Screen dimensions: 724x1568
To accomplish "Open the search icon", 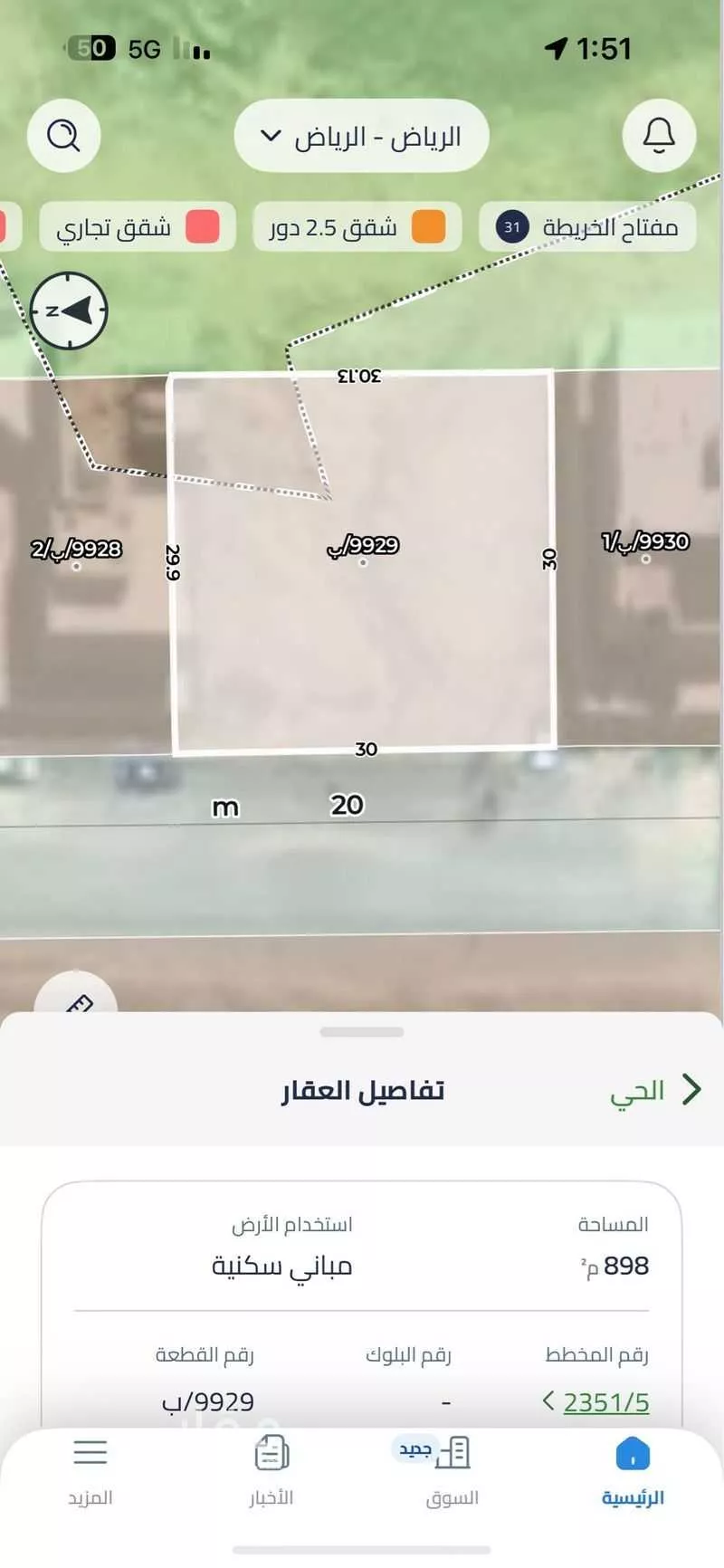I will tap(63, 137).
